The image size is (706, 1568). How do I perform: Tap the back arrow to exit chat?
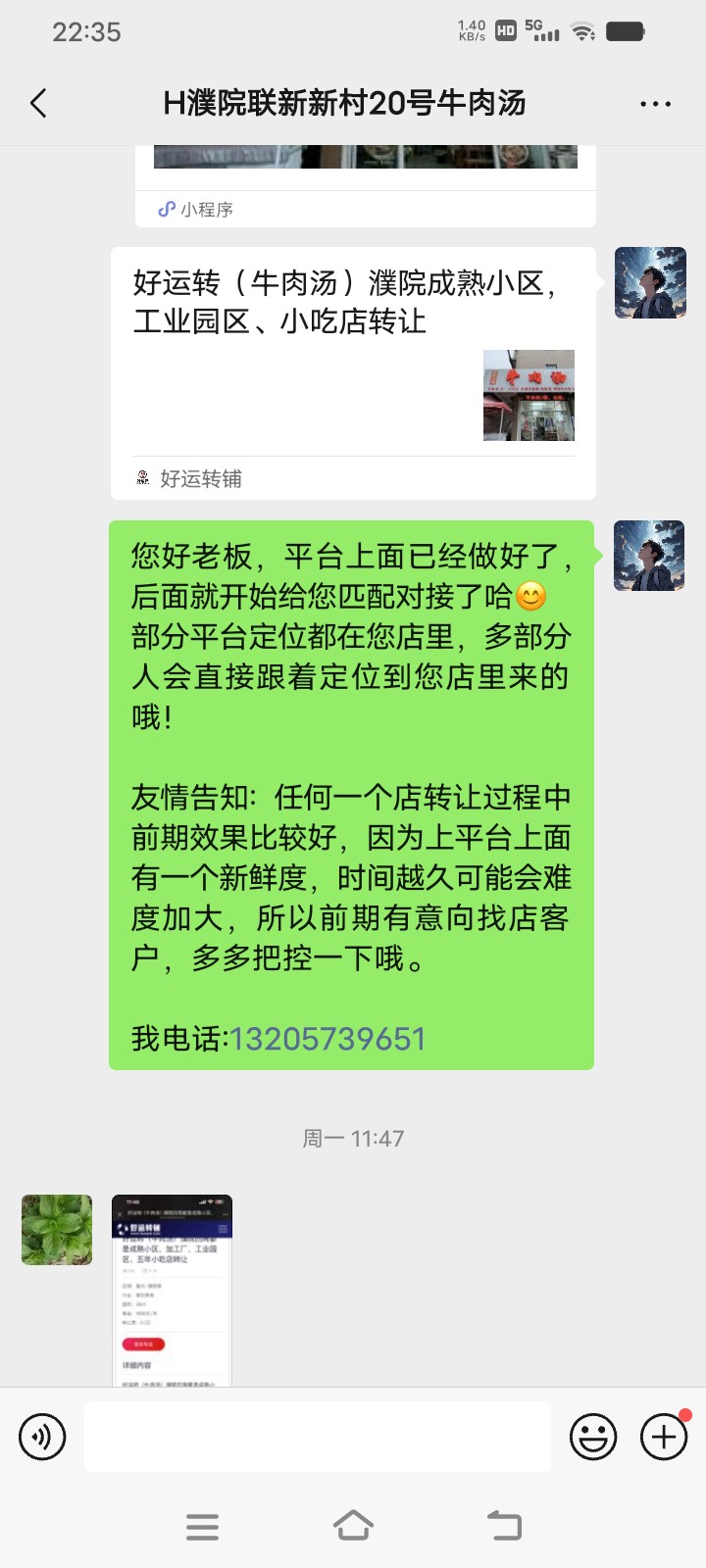point(38,103)
